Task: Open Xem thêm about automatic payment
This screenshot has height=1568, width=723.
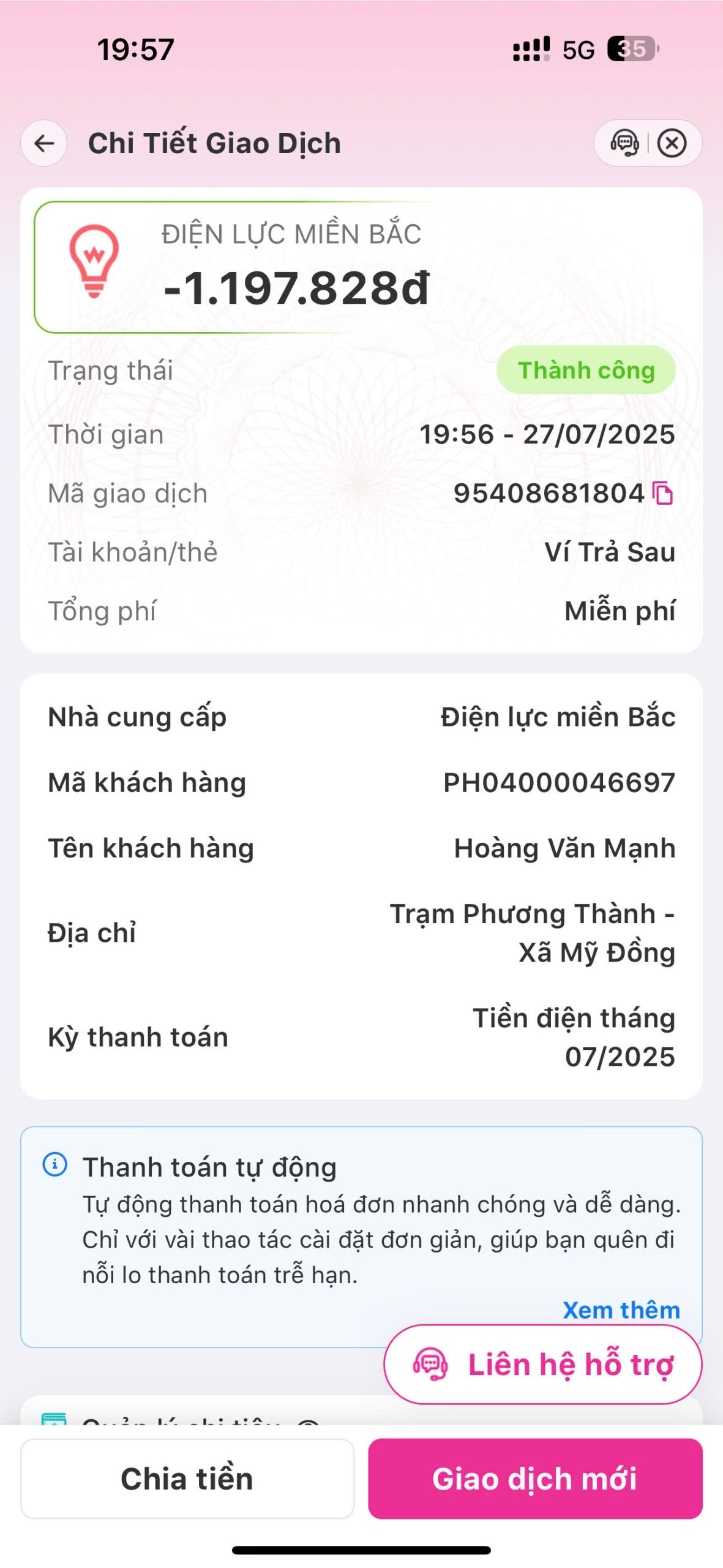Action: 621,1310
